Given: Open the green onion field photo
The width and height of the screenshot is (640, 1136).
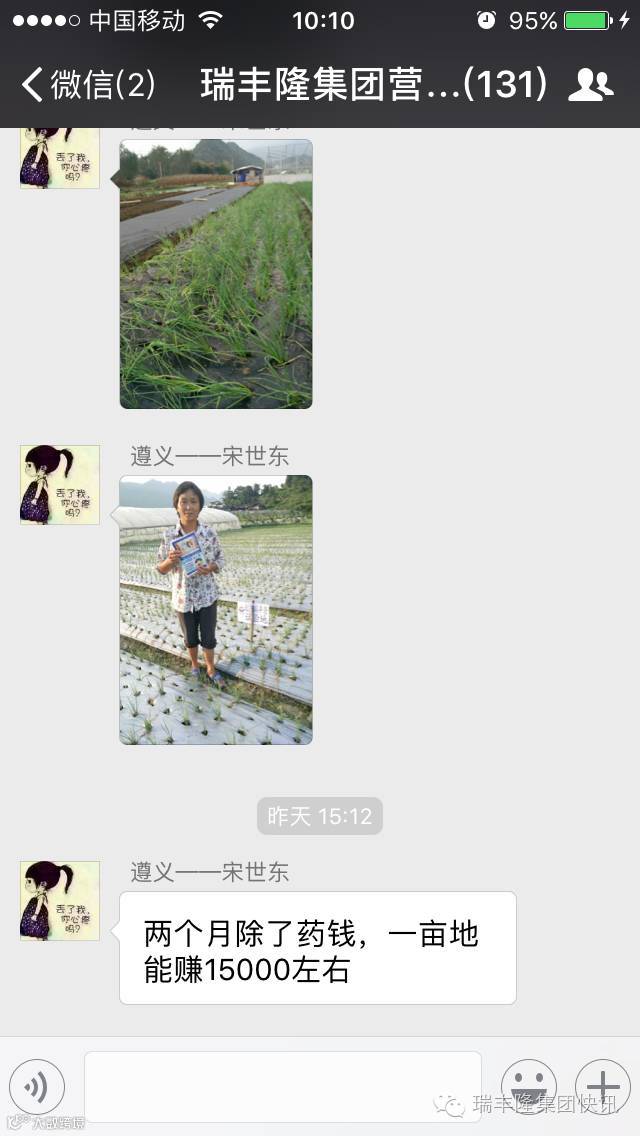Looking at the screenshot, I should pyautogui.click(x=216, y=273).
